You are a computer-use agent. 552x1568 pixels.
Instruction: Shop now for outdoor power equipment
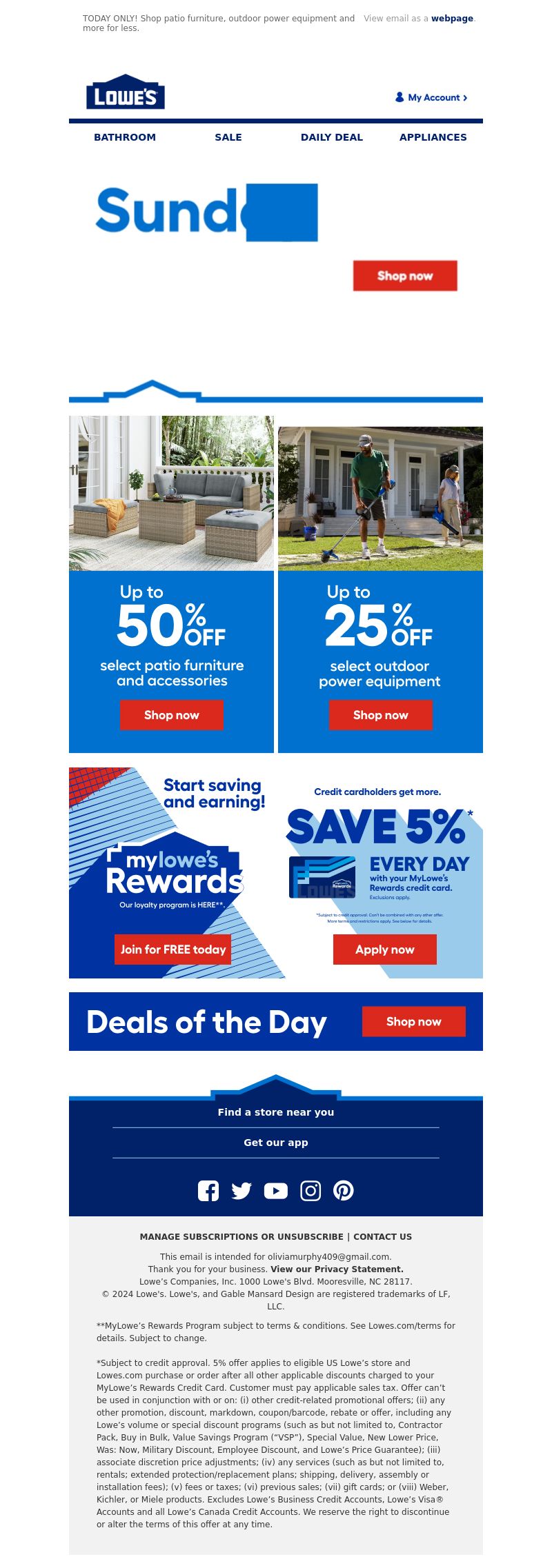(x=380, y=715)
